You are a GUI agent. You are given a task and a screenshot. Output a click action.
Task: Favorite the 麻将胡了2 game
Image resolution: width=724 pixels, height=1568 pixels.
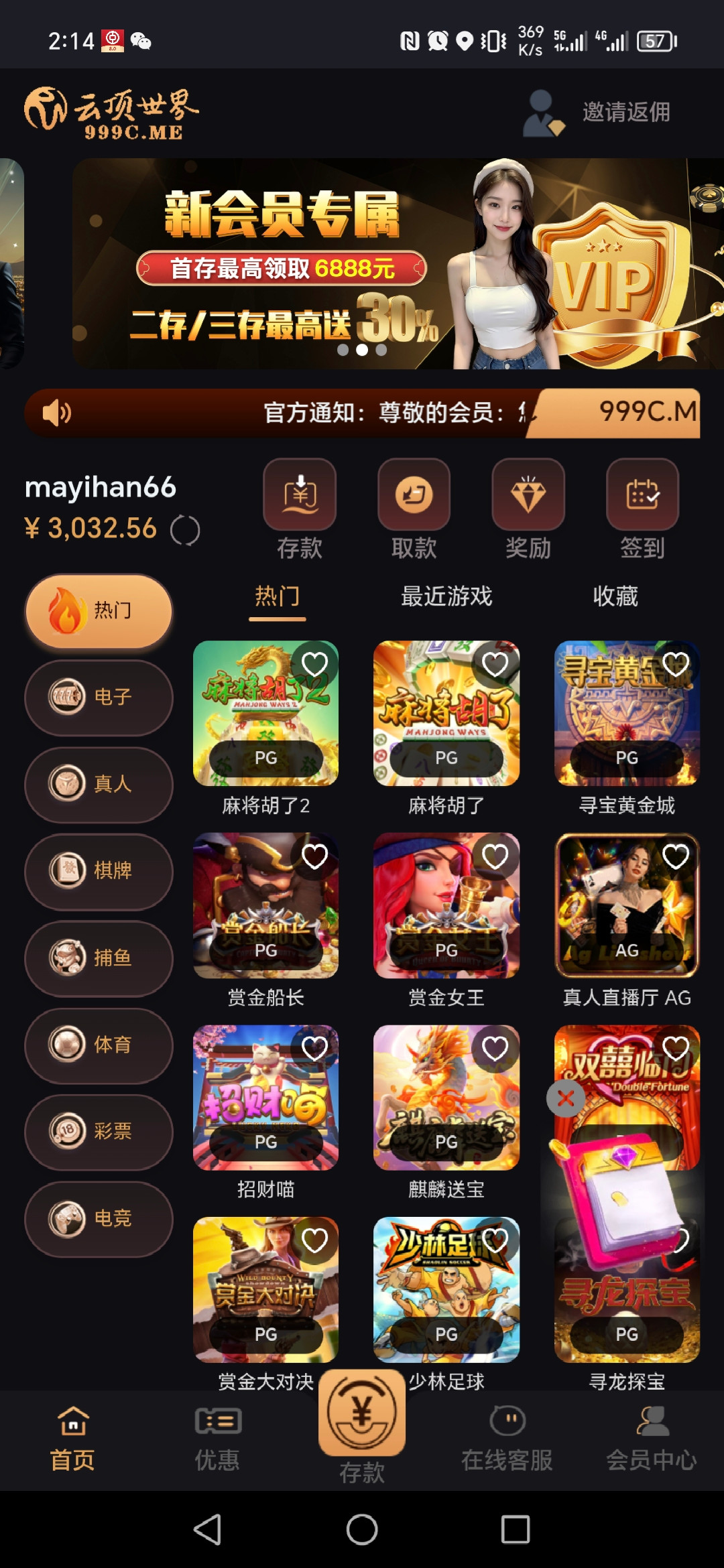click(x=314, y=665)
